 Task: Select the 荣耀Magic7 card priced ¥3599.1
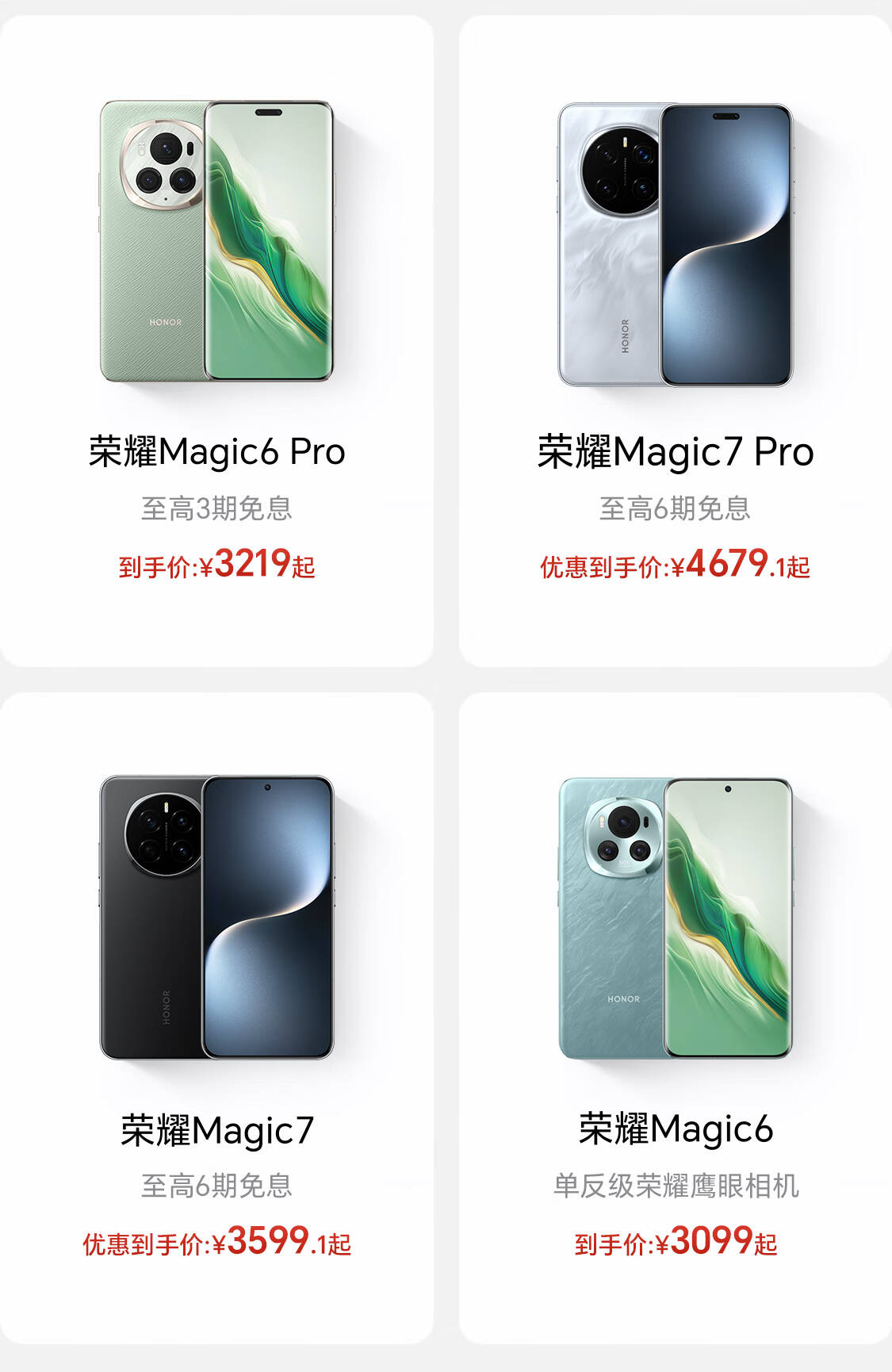216,1018
